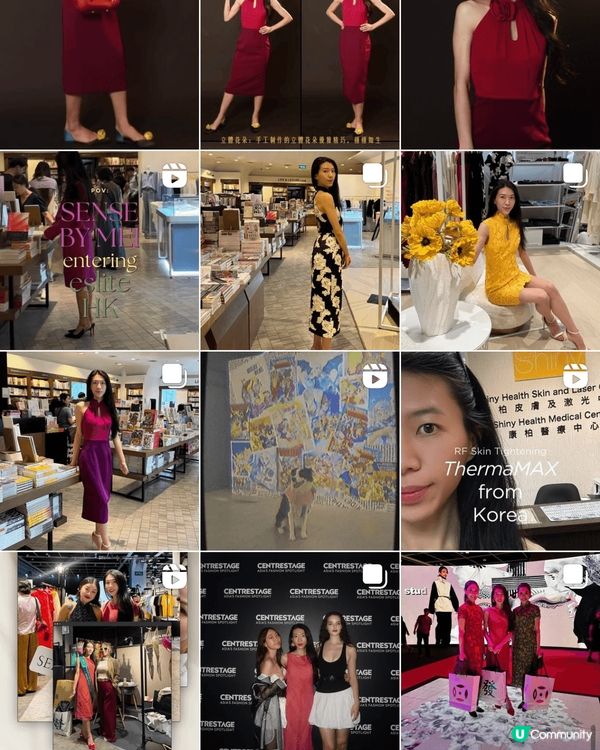Open the black floral dress bookstore post
600x750 pixels.
pos(299,249)
